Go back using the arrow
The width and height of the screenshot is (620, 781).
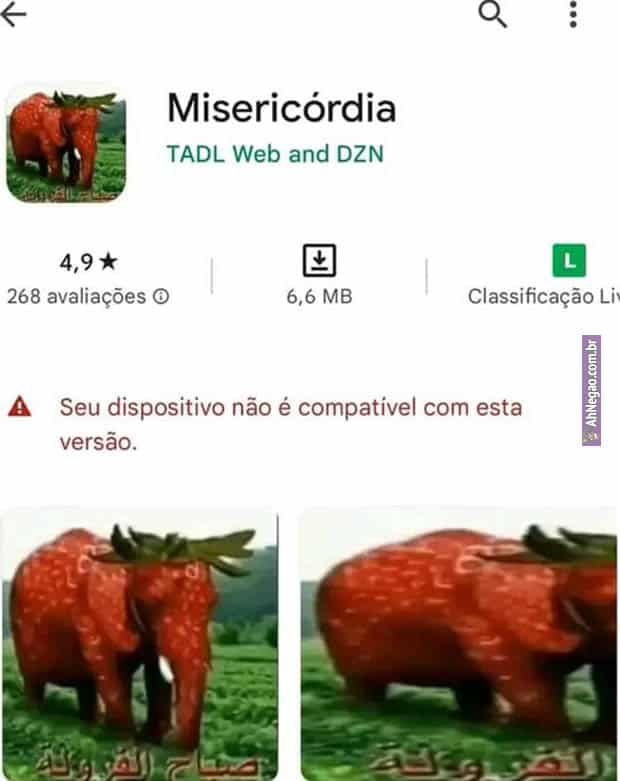[x=14, y=15]
